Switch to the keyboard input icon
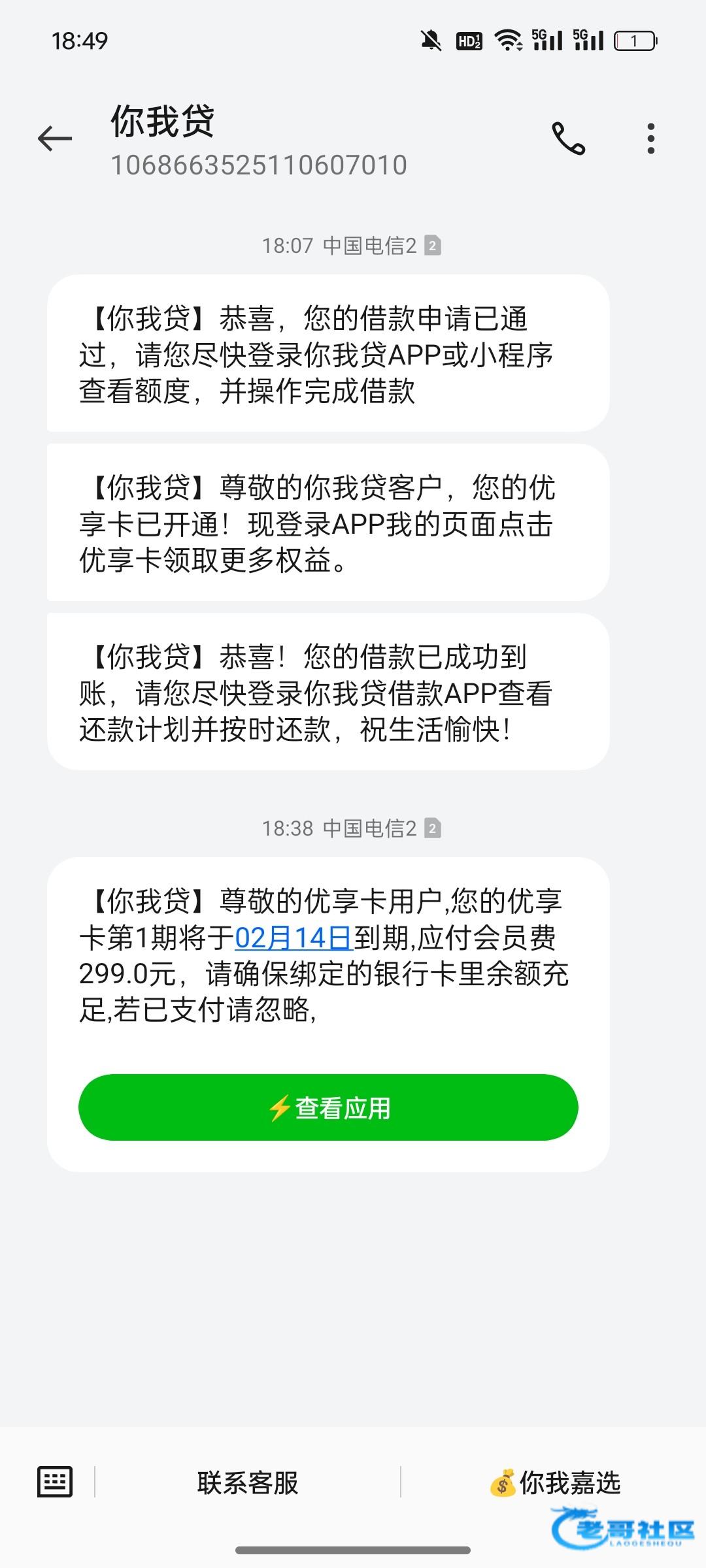706x1568 pixels. point(55,1482)
